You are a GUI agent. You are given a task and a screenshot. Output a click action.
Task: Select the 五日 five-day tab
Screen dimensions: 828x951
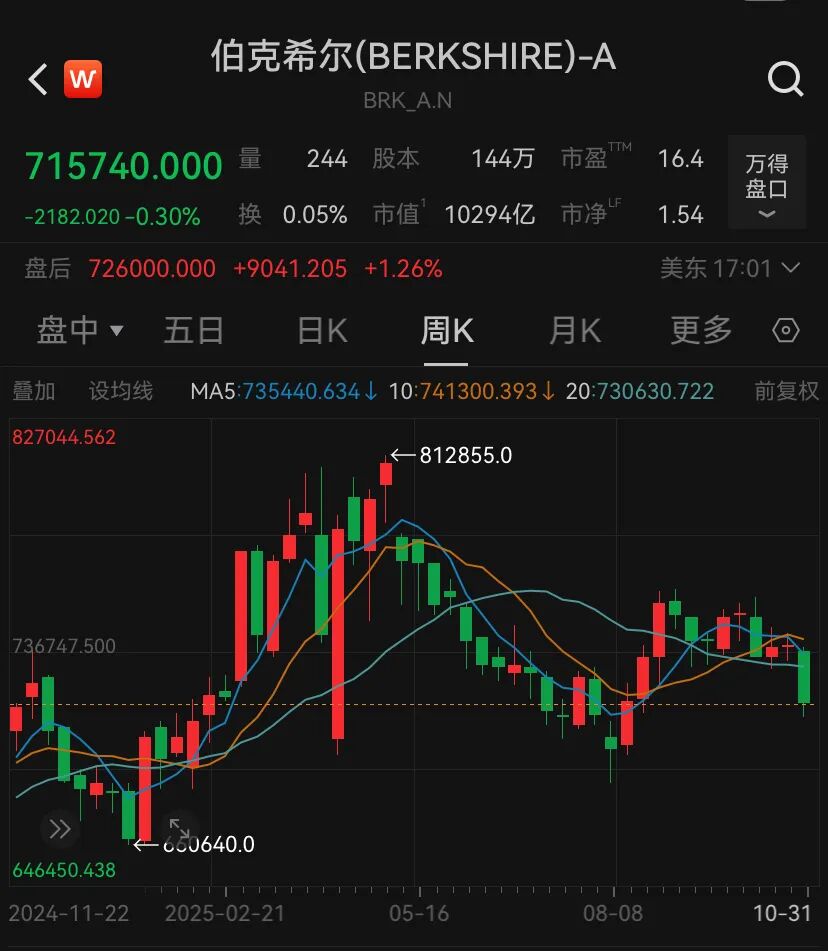[x=194, y=330]
